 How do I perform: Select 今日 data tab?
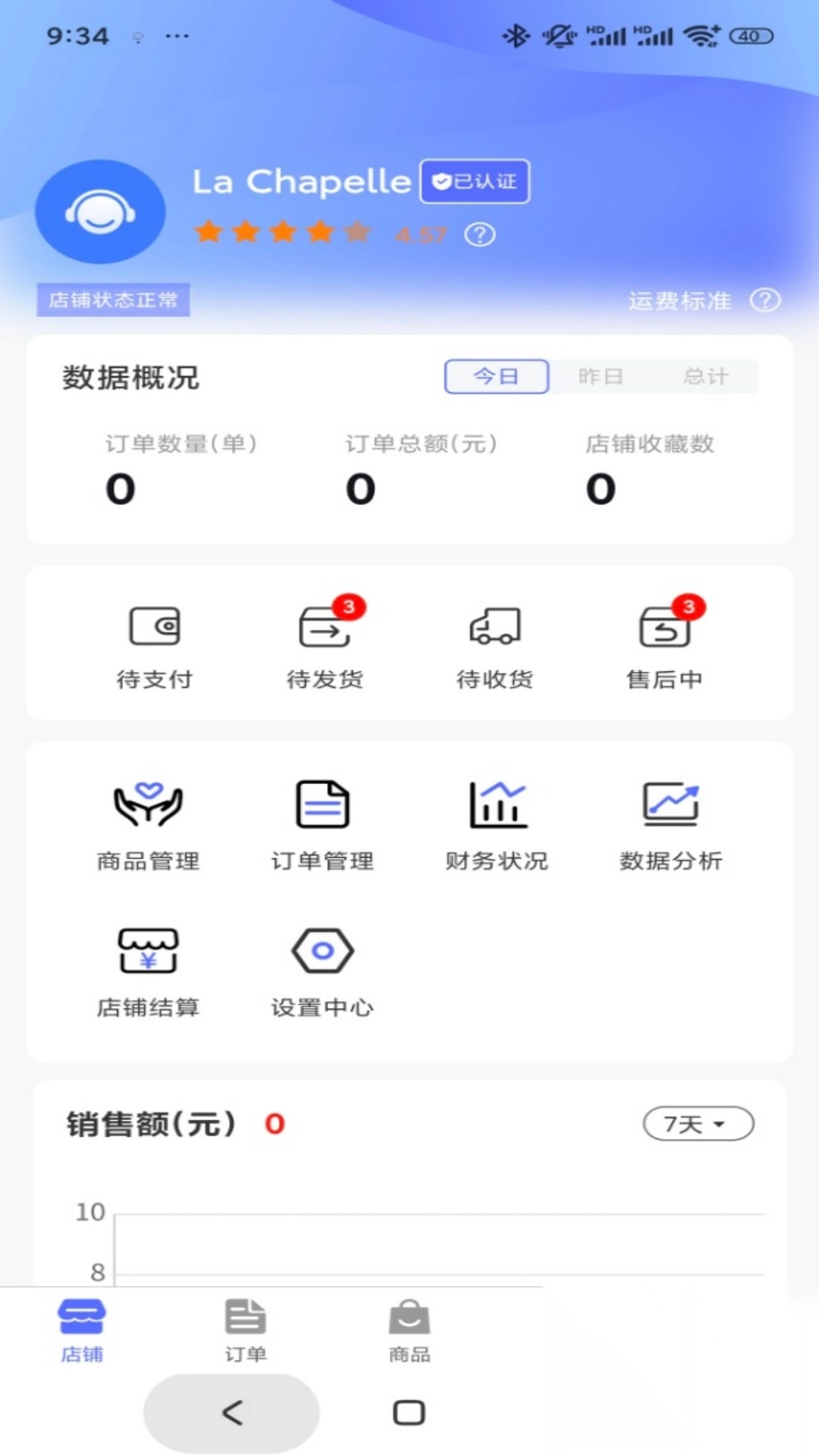(496, 376)
